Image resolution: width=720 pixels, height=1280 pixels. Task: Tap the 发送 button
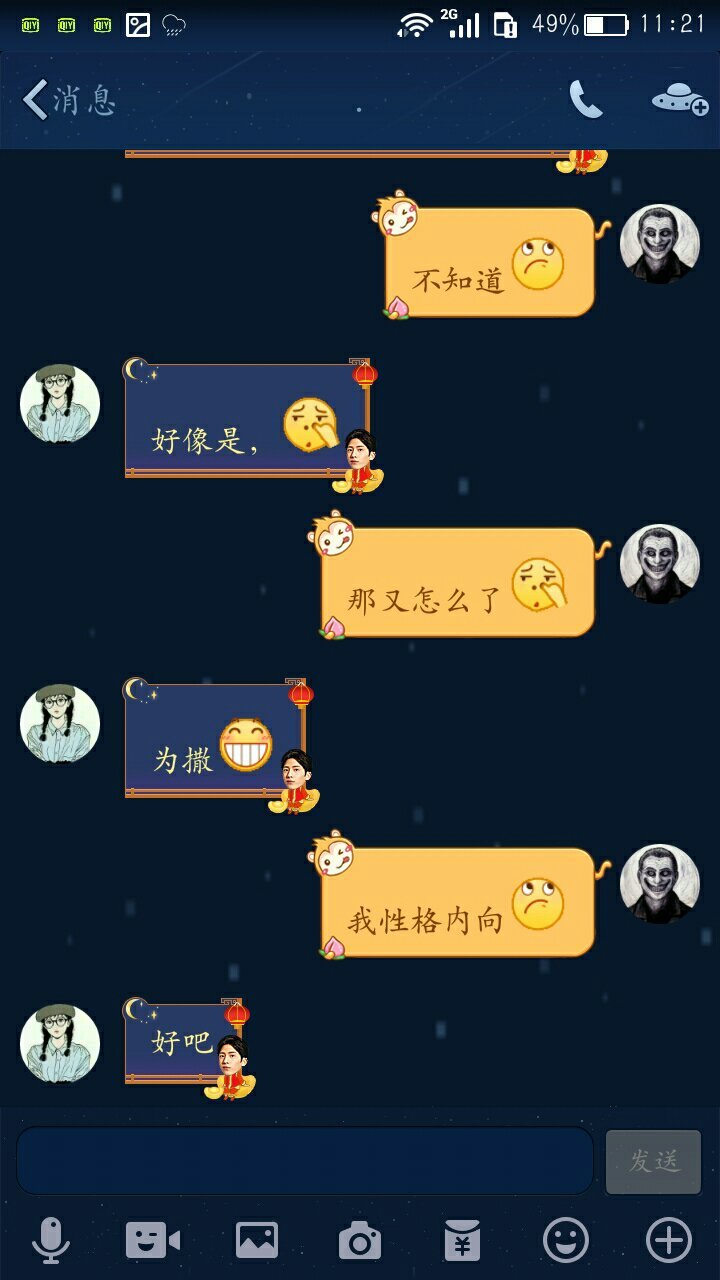[x=653, y=1161]
